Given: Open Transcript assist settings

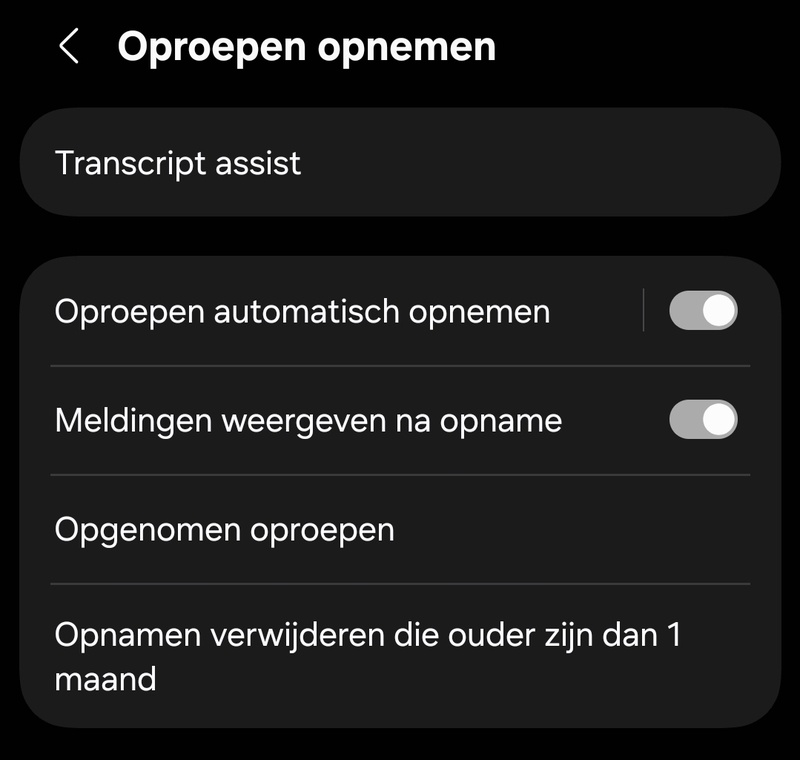Looking at the screenshot, I should click(x=400, y=163).
